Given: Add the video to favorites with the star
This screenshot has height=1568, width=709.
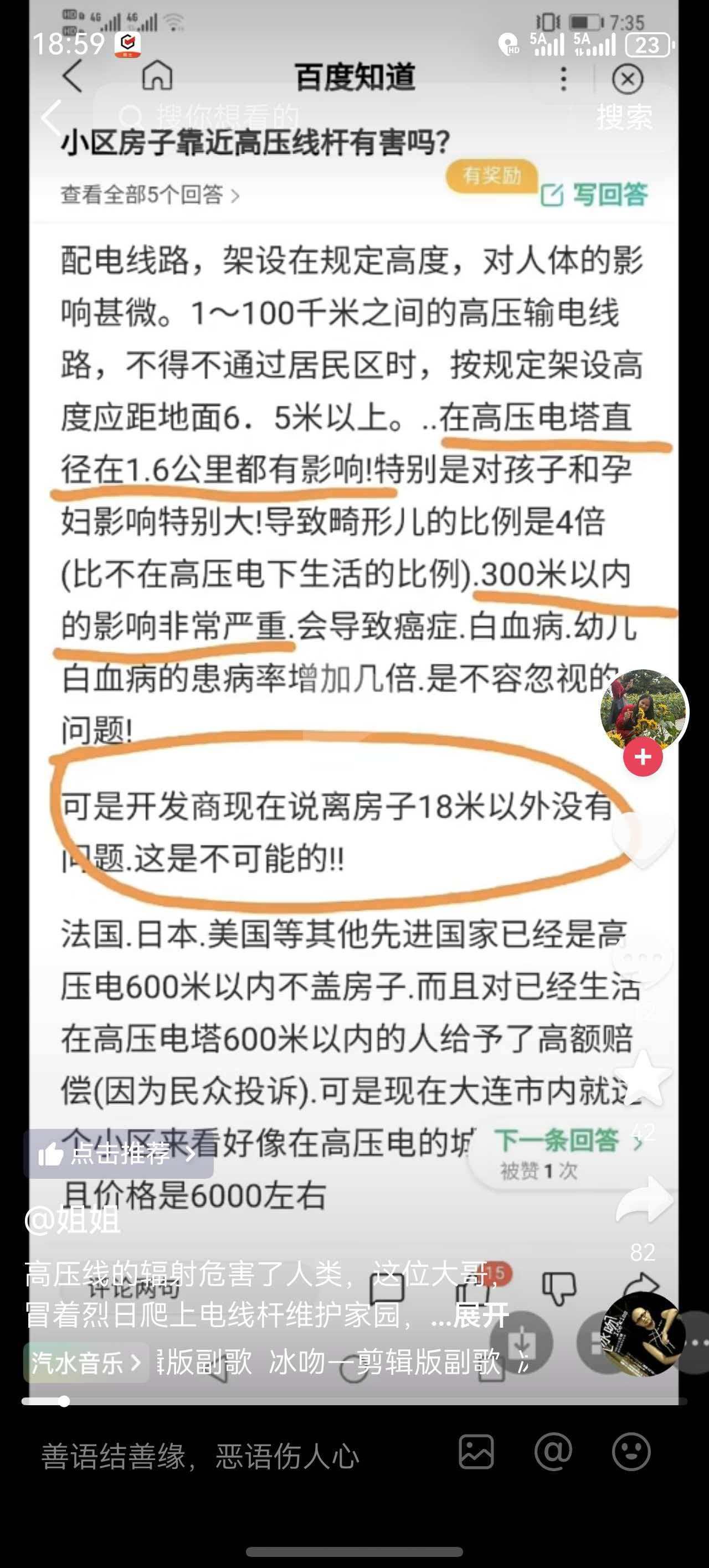Looking at the screenshot, I should [x=643, y=1079].
